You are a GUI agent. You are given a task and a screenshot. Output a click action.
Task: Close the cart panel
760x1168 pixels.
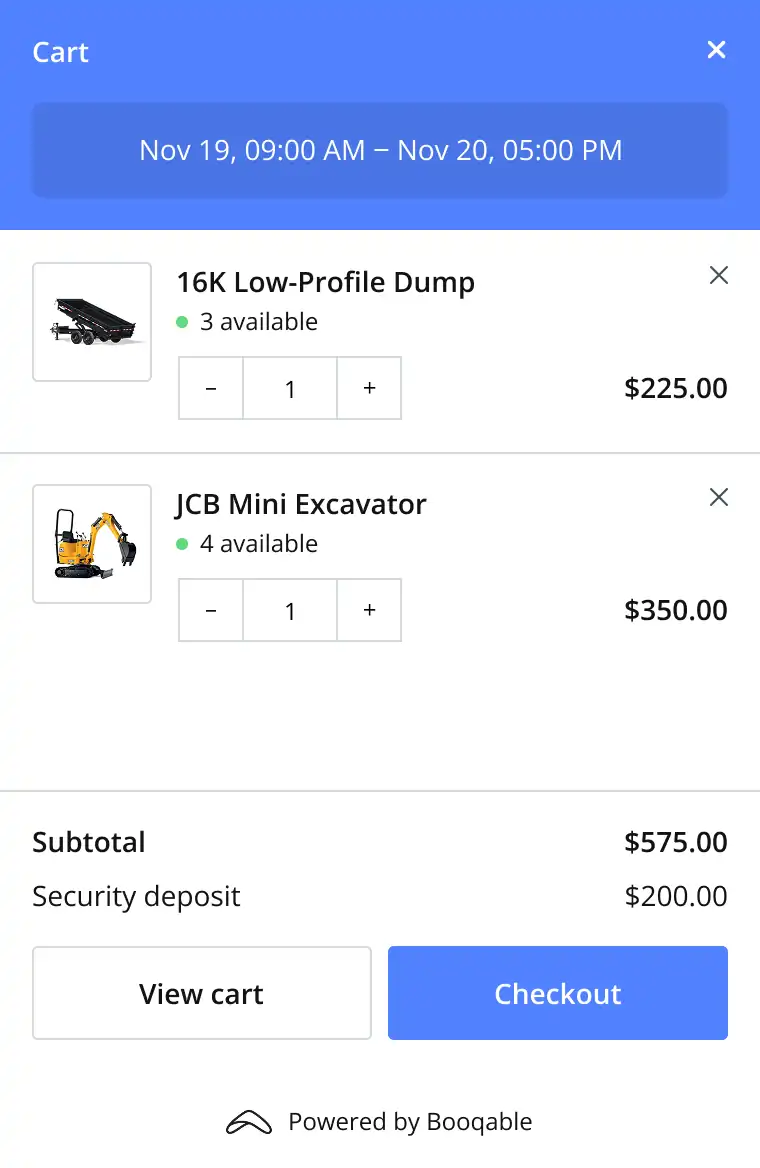point(716,49)
